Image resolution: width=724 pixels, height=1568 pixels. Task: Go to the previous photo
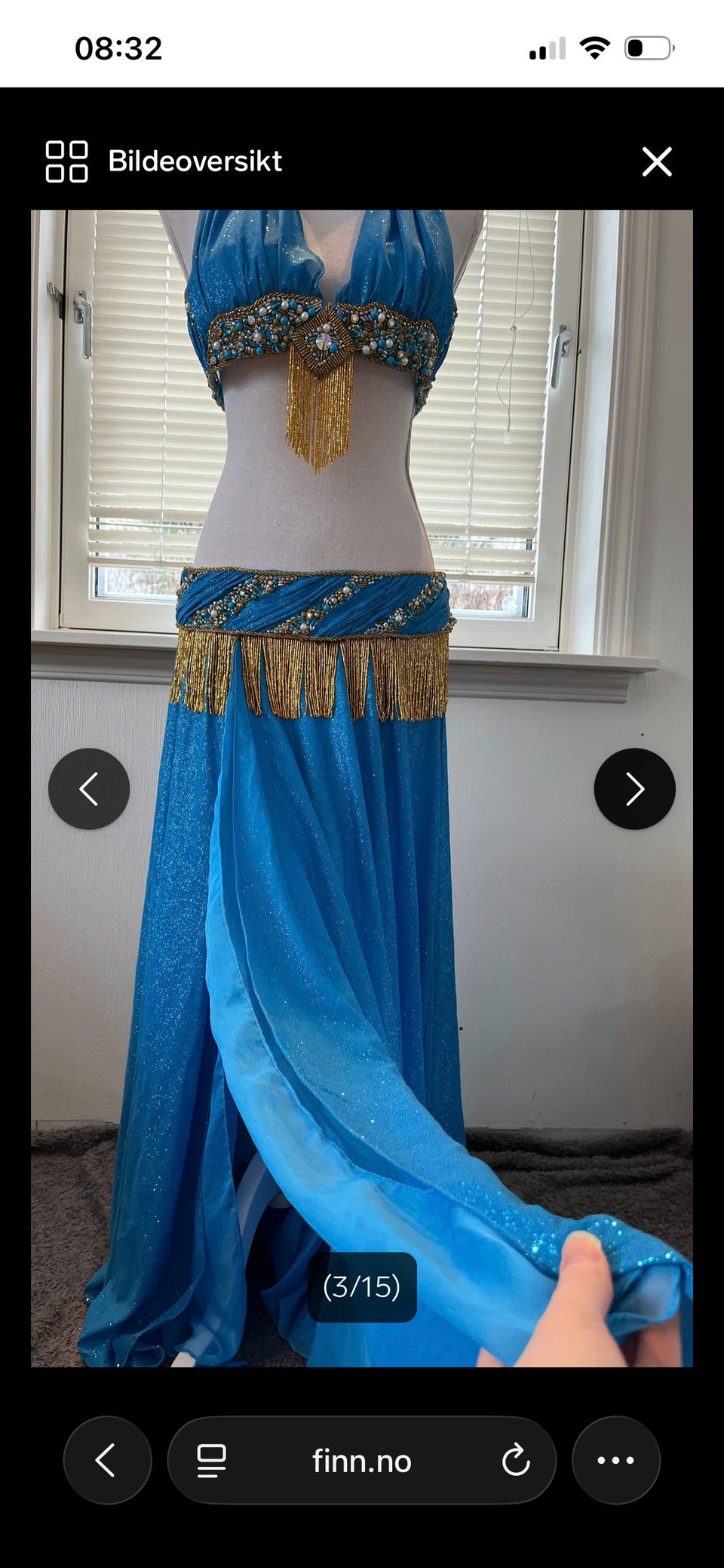click(x=89, y=789)
